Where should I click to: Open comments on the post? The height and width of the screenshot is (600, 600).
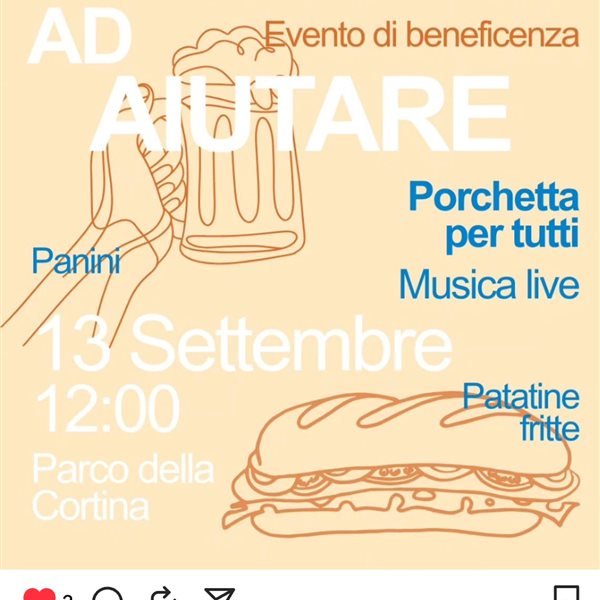pyautogui.click(x=107, y=596)
